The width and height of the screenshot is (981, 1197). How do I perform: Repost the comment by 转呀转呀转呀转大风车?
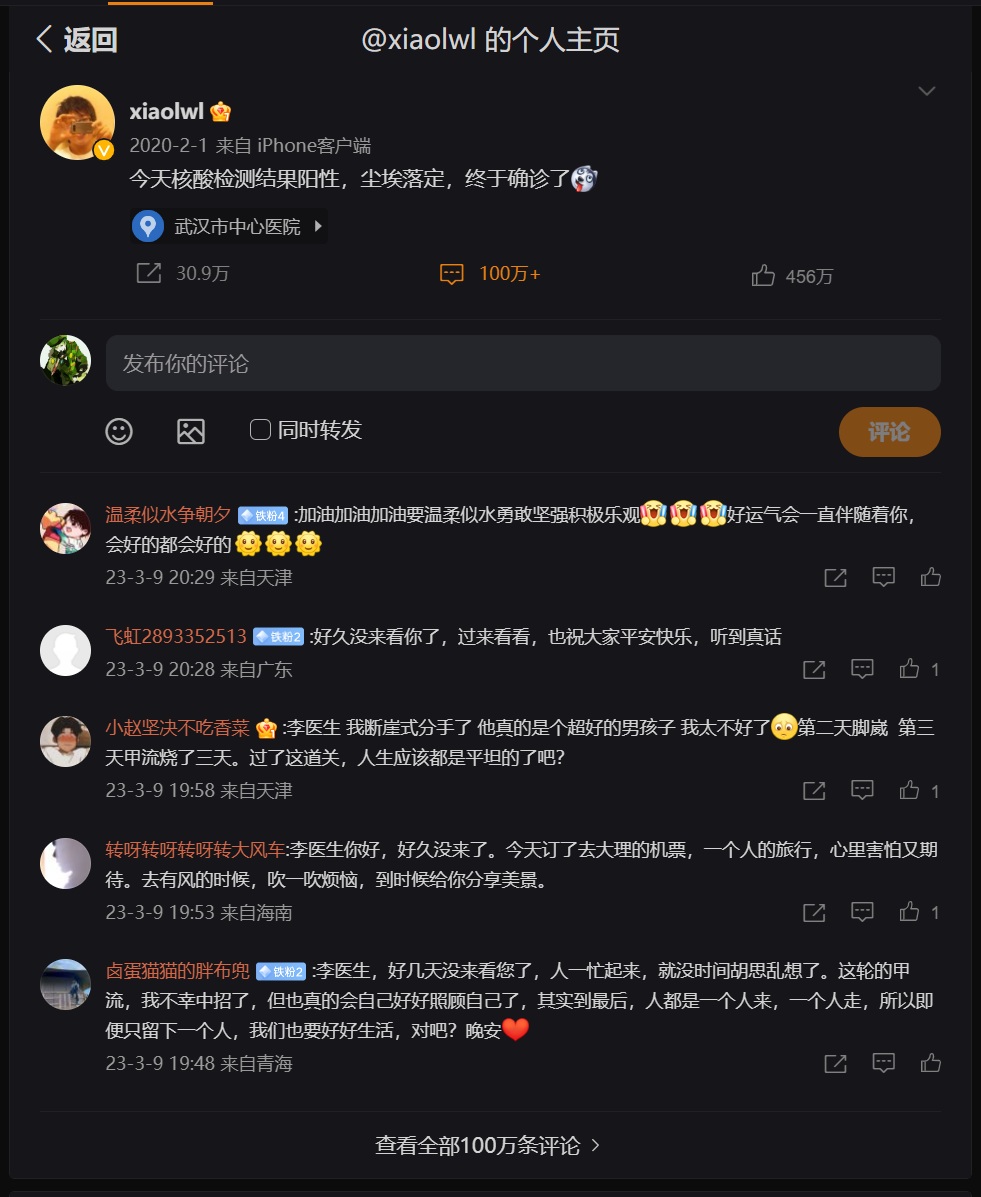[814, 913]
